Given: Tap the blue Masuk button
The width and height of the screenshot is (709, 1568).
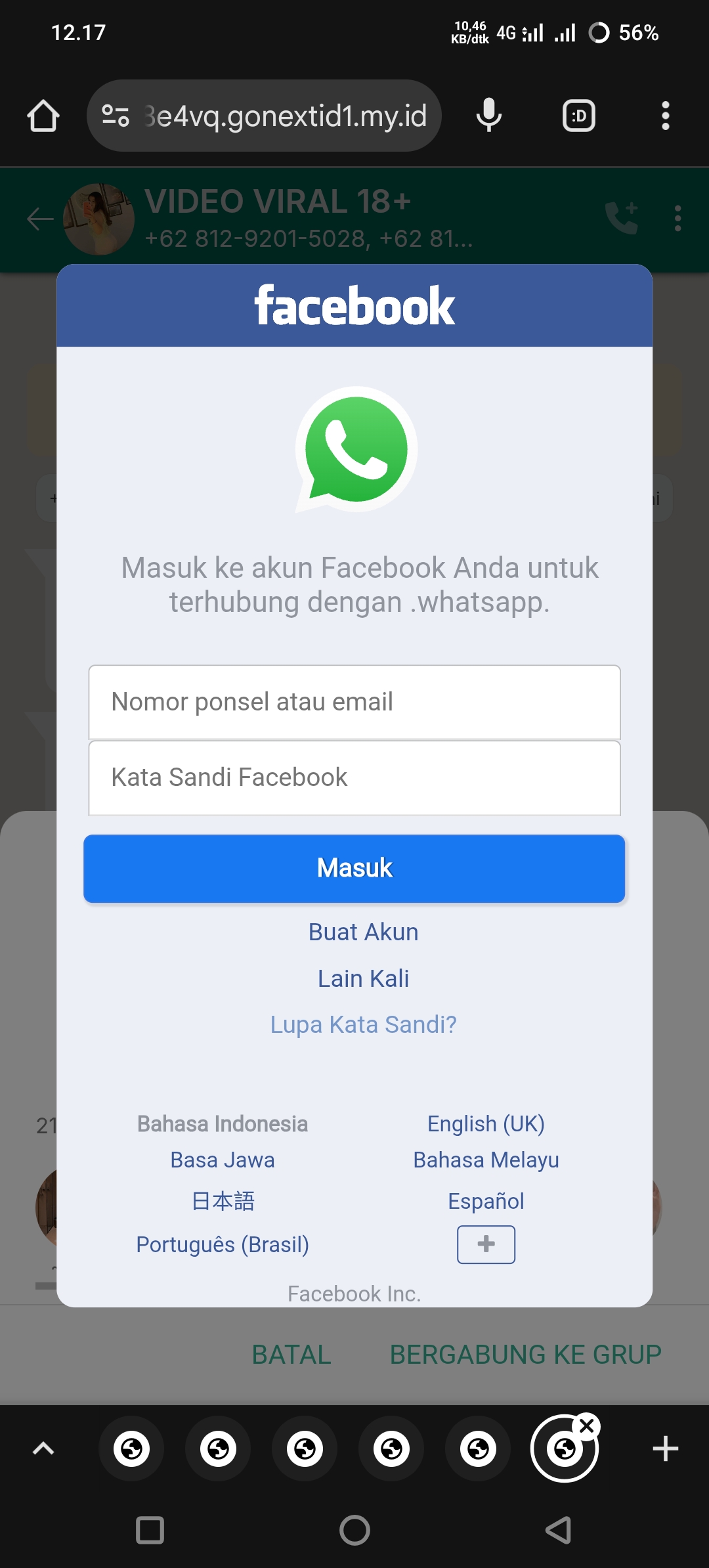Looking at the screenshot, I should click(x=354, y=868).
